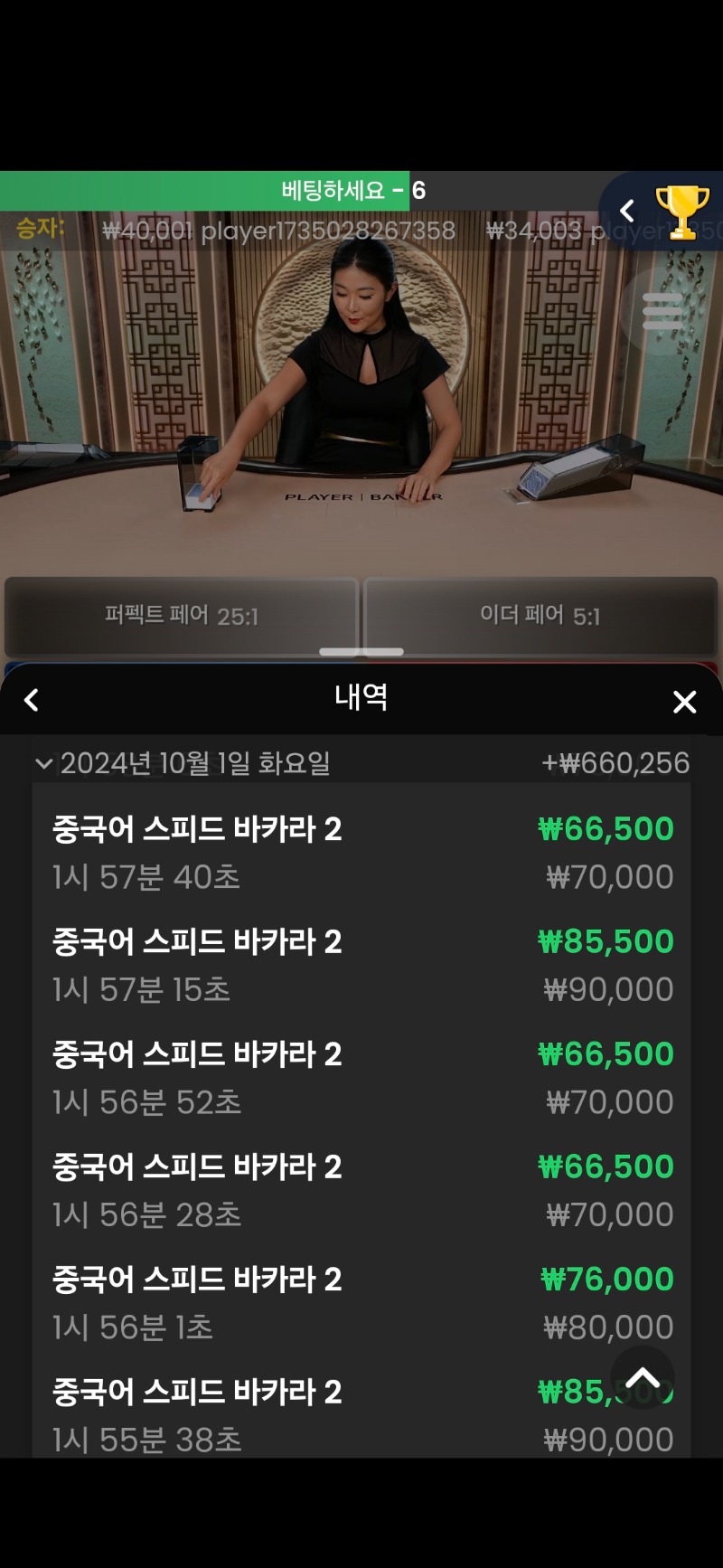The height and width of the screenshot is (1568, 723).
Task: Open the bet record at 1시 56분 28초
Action: point(361,1190)
